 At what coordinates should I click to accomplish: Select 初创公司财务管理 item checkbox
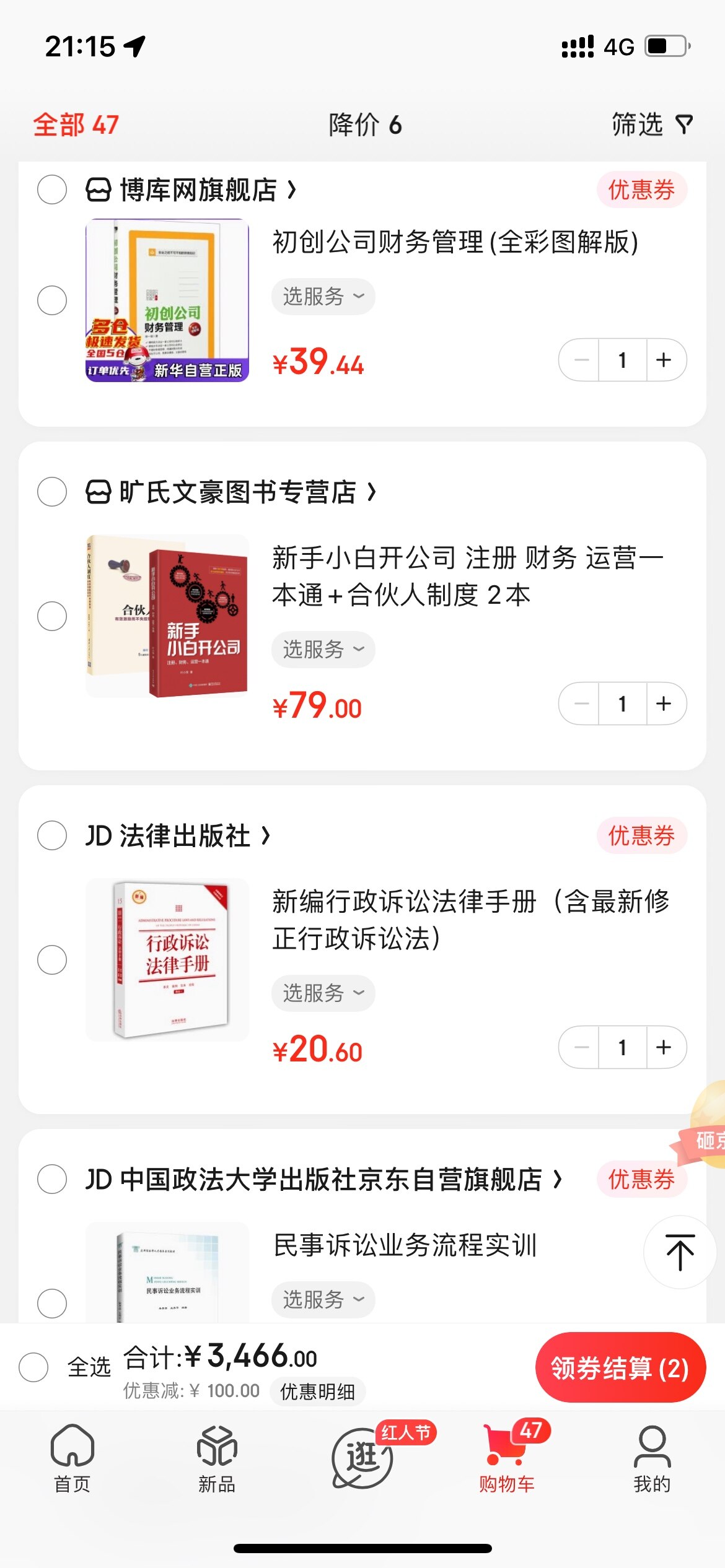click(x=52, y=300)
